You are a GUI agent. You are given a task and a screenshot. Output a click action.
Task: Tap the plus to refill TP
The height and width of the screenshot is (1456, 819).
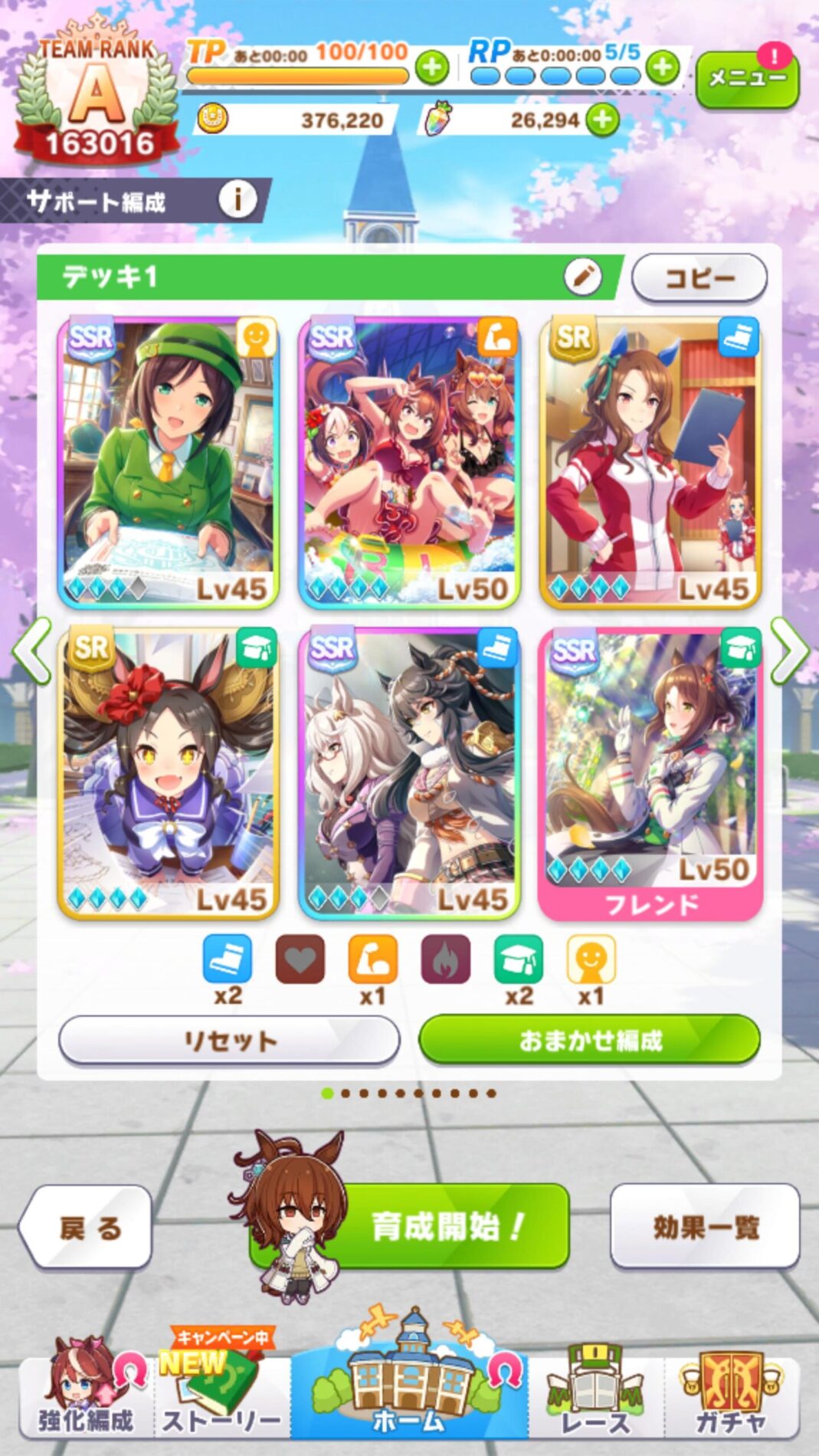(x=432, y=68)
